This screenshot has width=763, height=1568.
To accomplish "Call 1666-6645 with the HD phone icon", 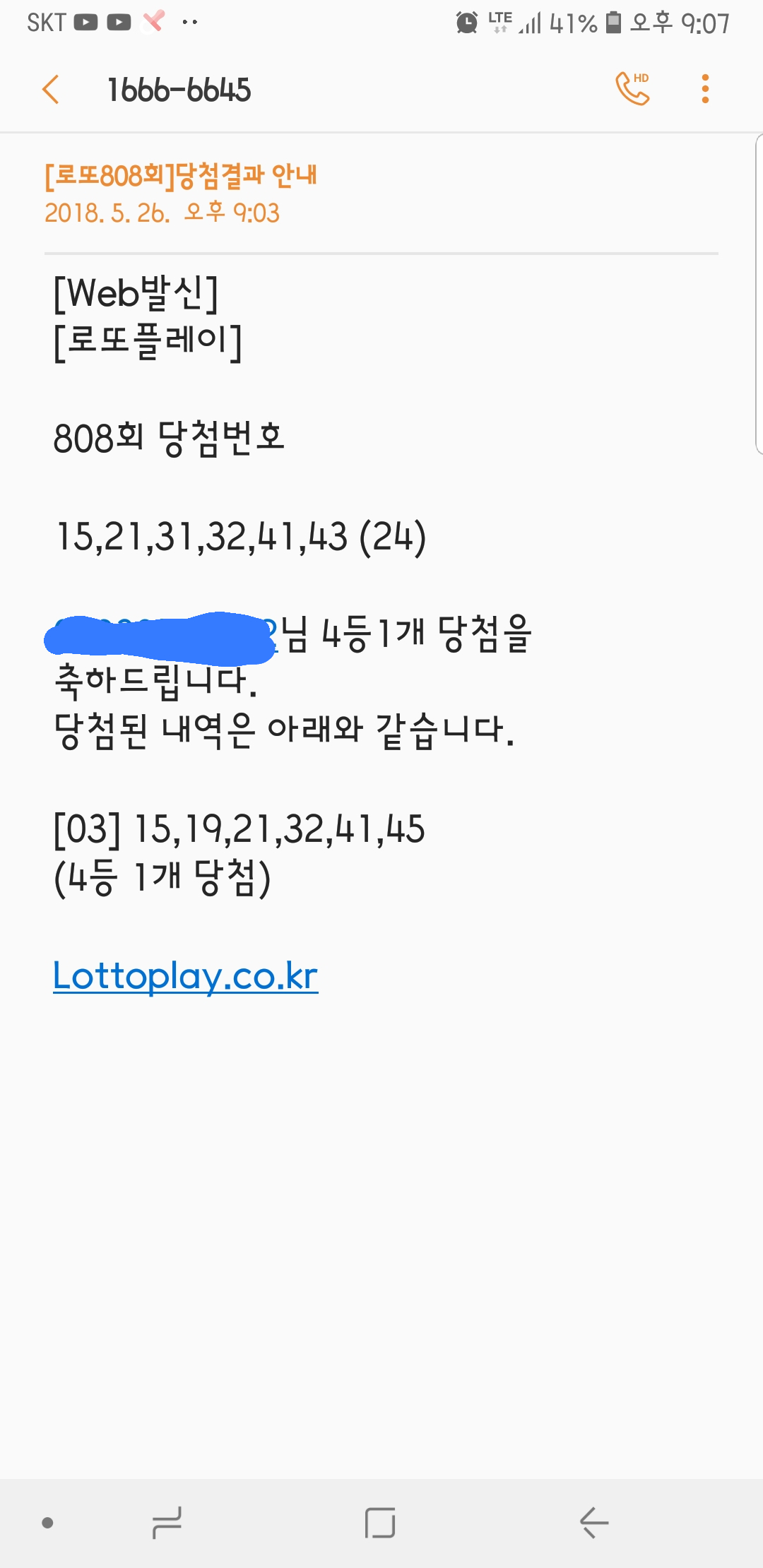I will pyautogui.click(x=632, y=89).
